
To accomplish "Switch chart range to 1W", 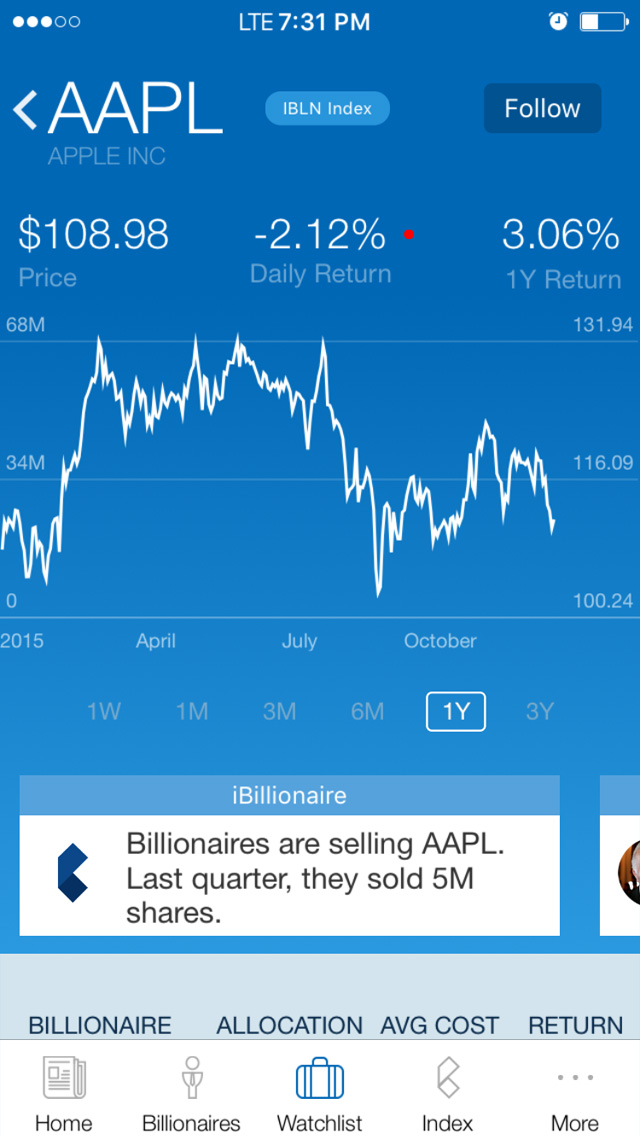I will (x=104, y=711).
